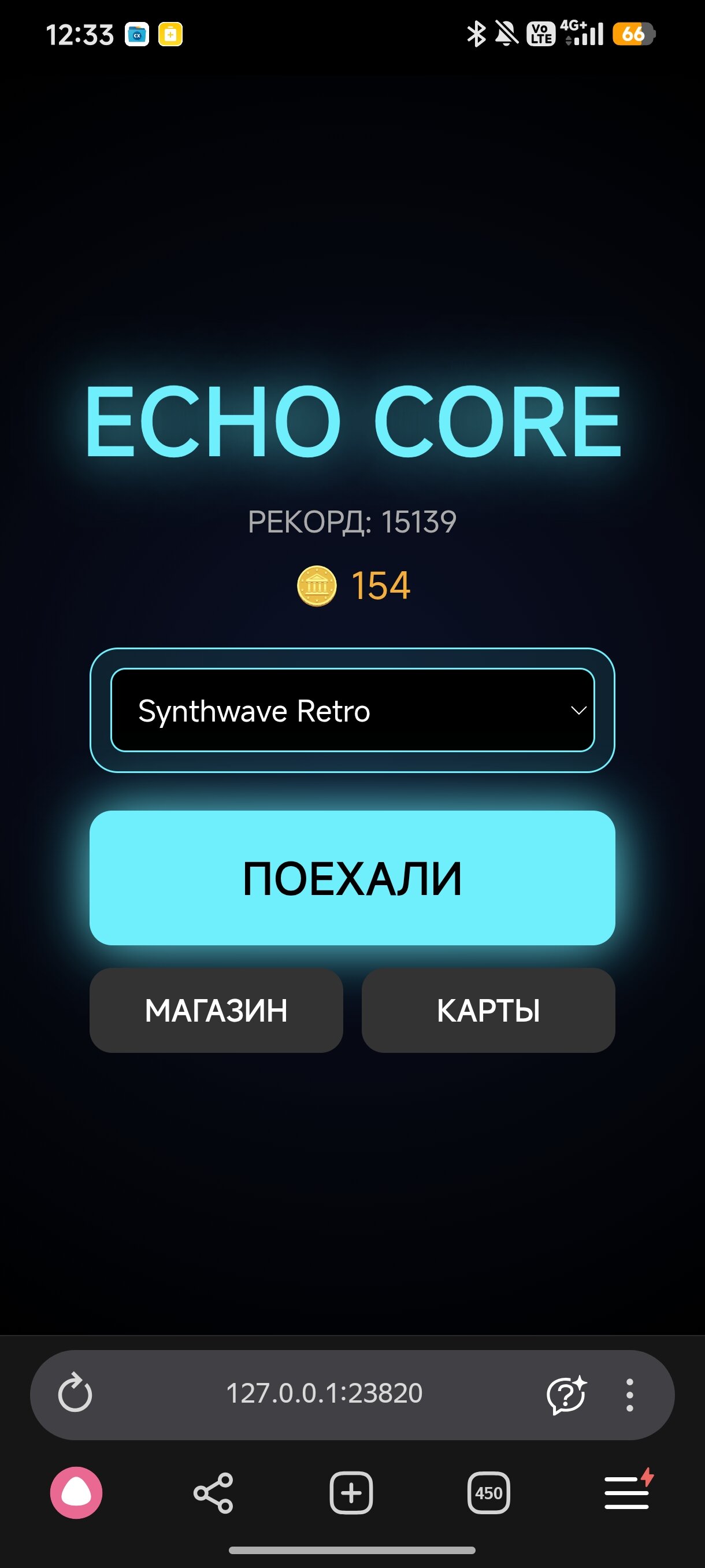Start the game with ПОЕХАЛИ button
Image resolution: width=705 pixels, height=1568 pixels.
352,878
